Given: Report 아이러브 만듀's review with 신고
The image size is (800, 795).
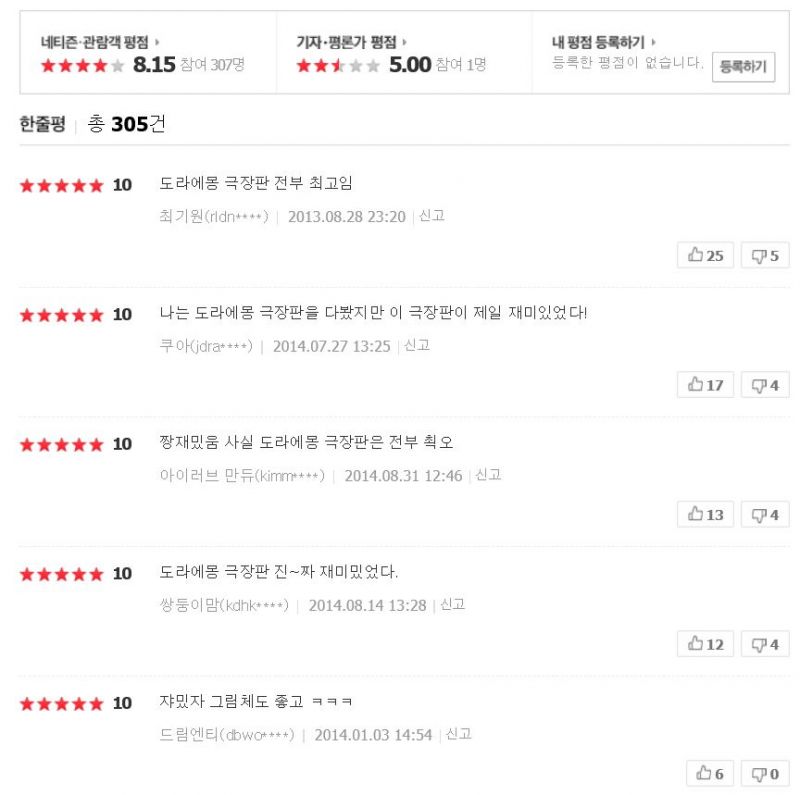Looking at the screenshot, I should [x=488, y=475].
